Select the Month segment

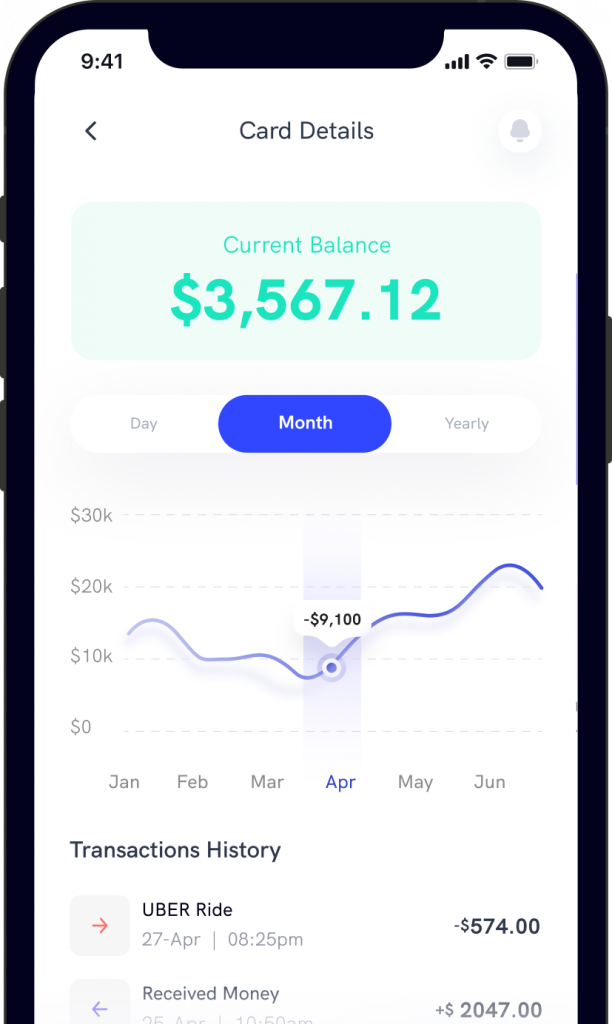tap(305, 423)
